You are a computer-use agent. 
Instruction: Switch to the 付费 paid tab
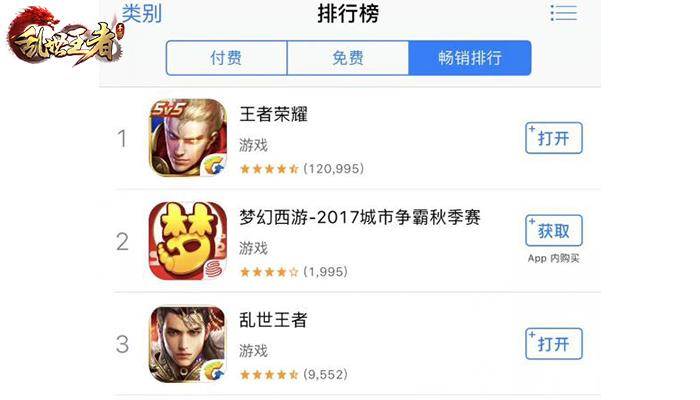point(226,58)
